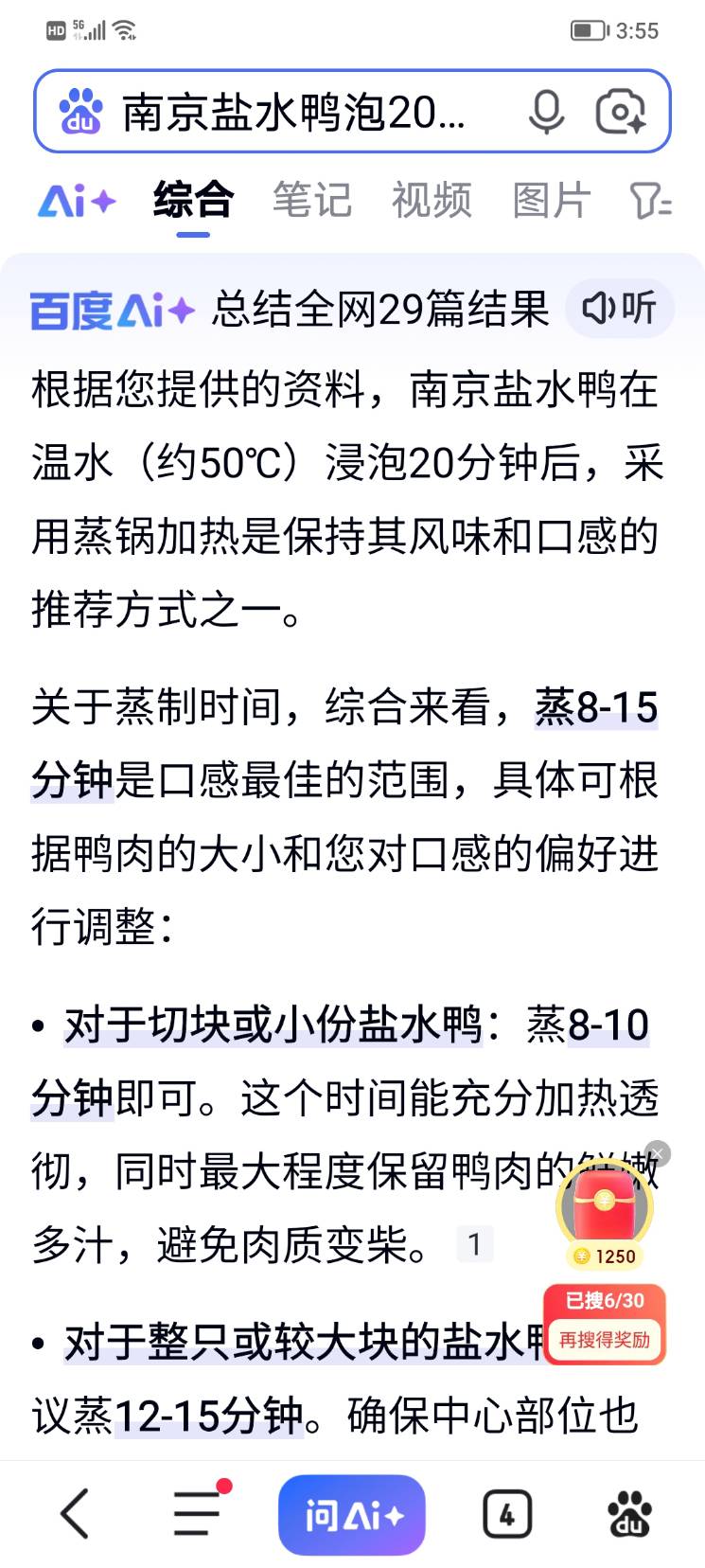
Task: Dismiss the floating red envelope widget
Action: (x=659, y=1153)
